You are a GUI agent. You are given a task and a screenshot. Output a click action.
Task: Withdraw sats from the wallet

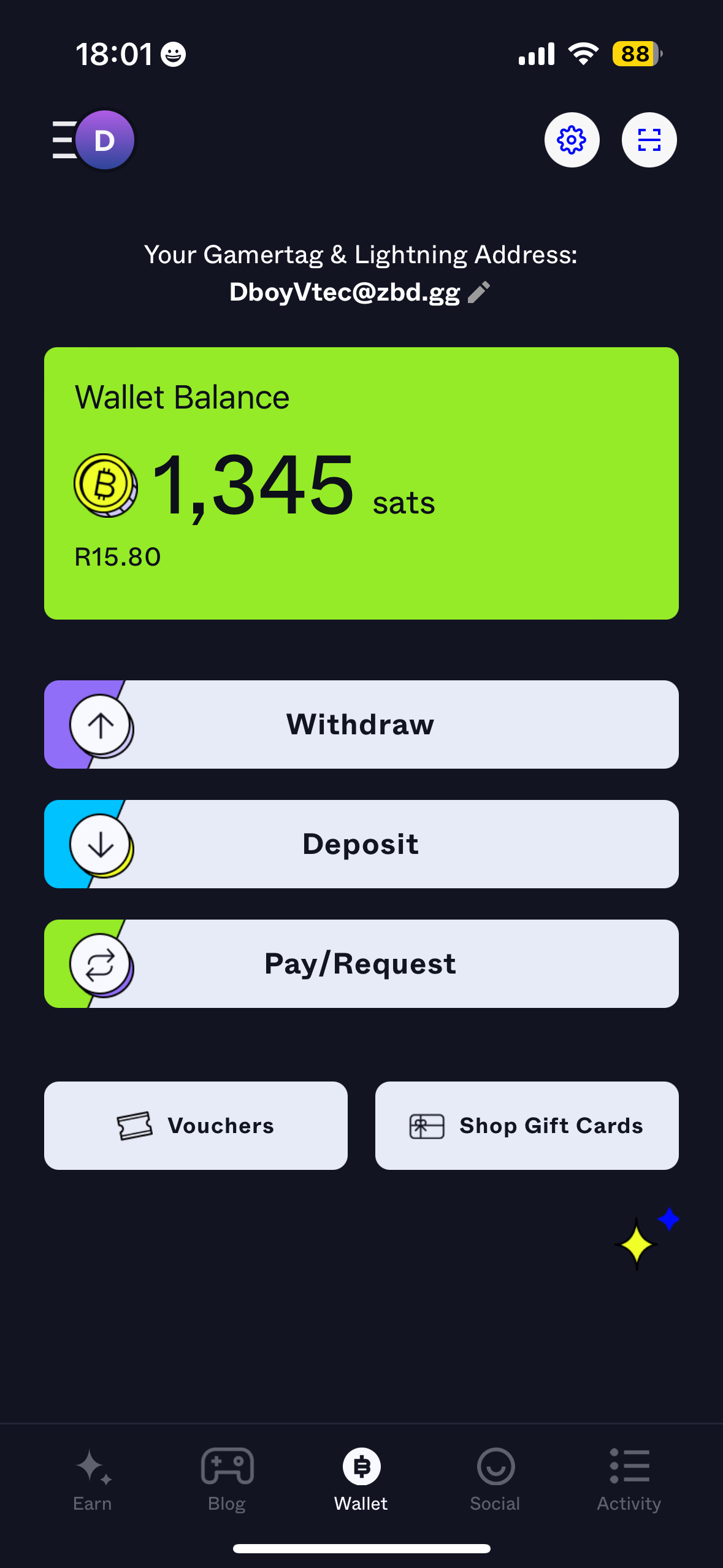pyautogui.click(x=361, y=724)
